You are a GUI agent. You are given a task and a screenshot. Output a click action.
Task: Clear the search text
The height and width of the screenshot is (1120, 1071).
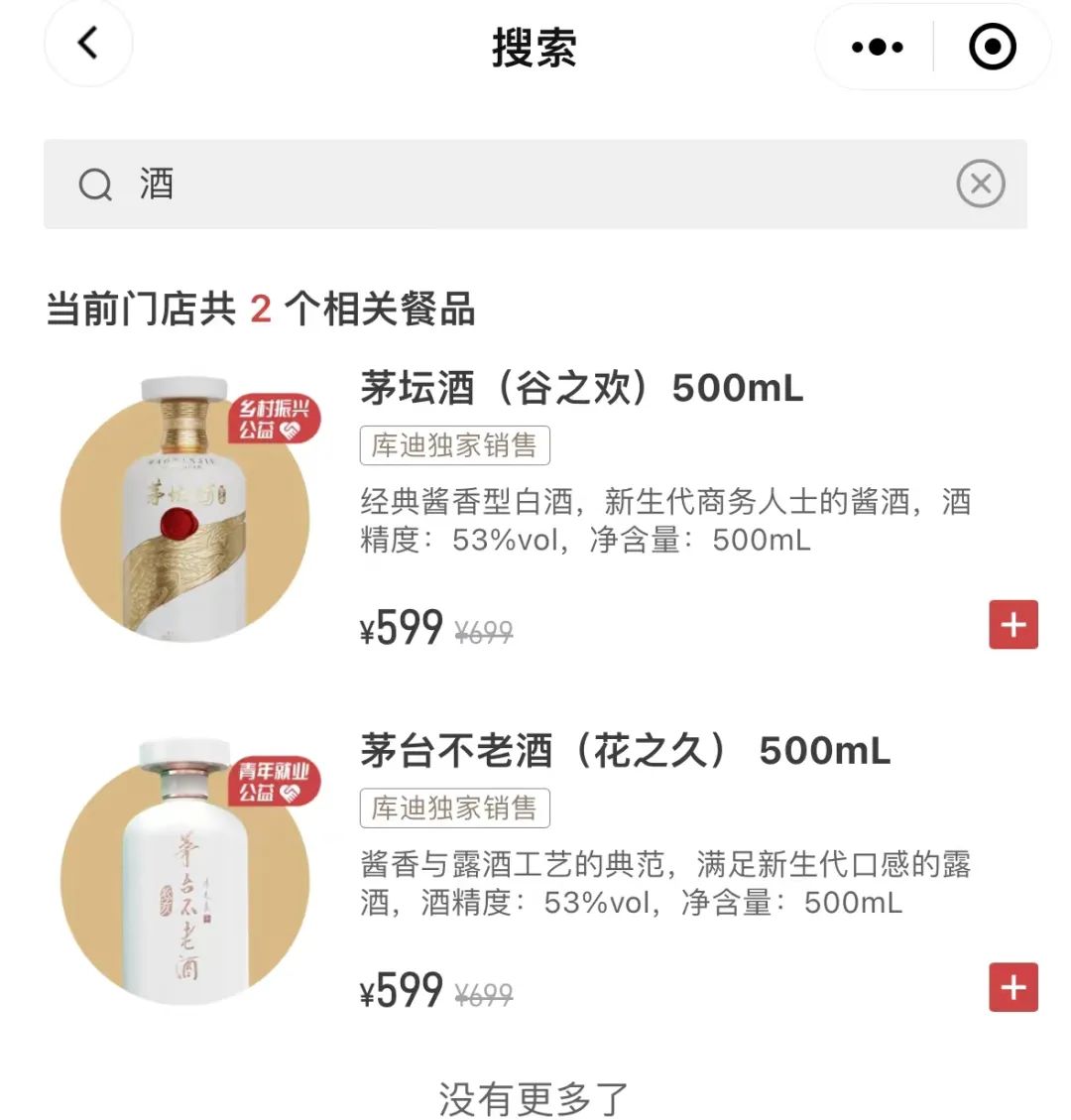980,185
